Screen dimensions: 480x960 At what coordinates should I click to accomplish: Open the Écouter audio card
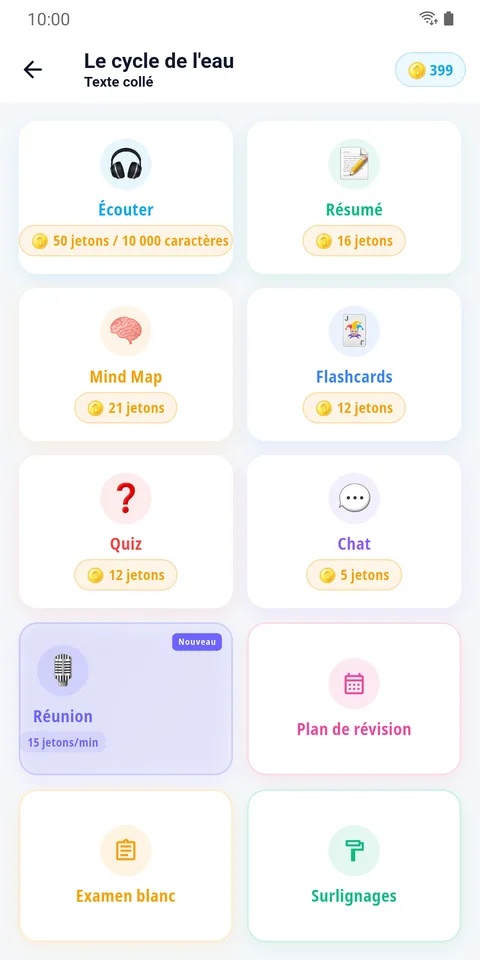(126, 197)
